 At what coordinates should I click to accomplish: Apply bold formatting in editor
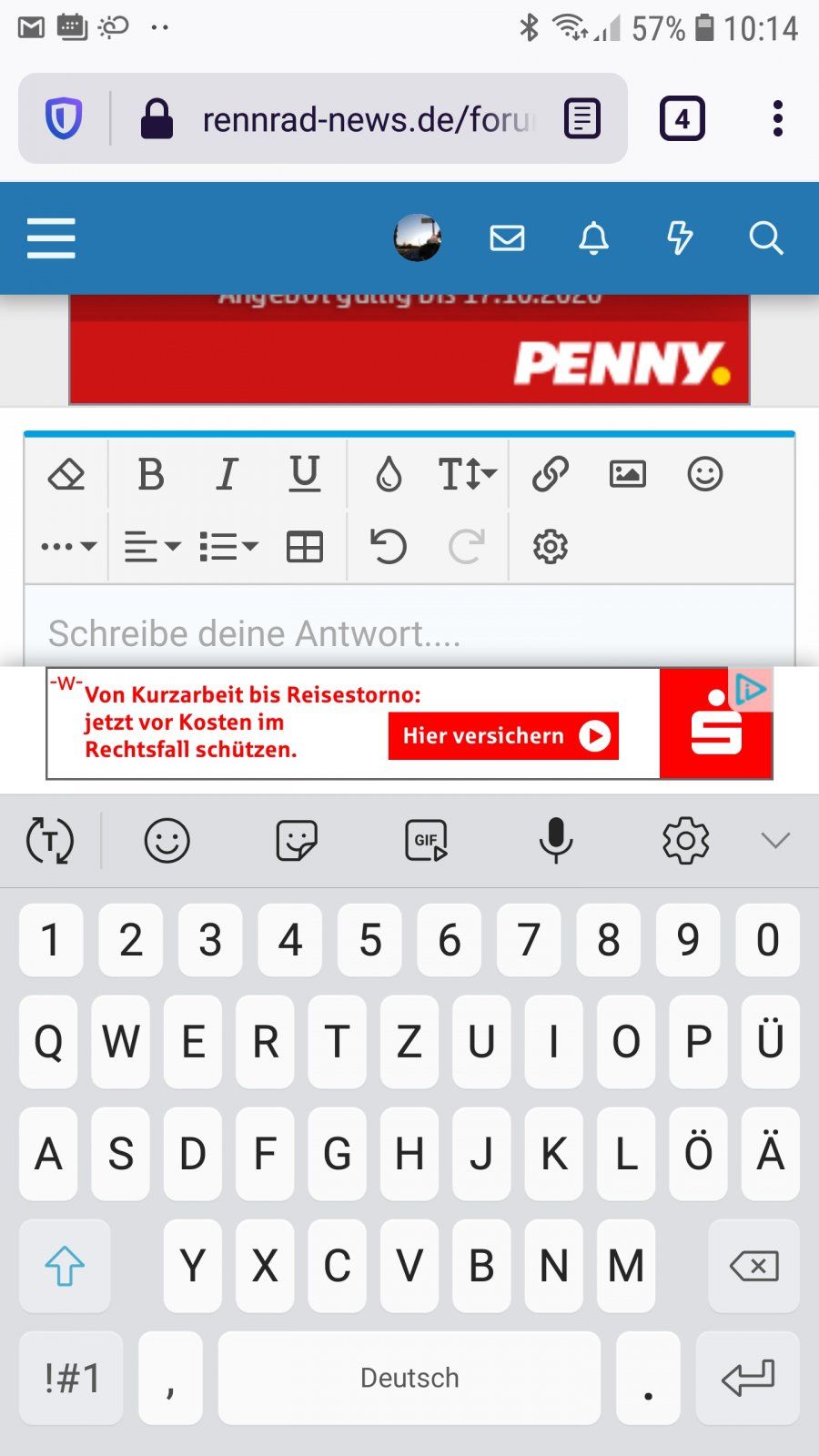coord(151,474)
